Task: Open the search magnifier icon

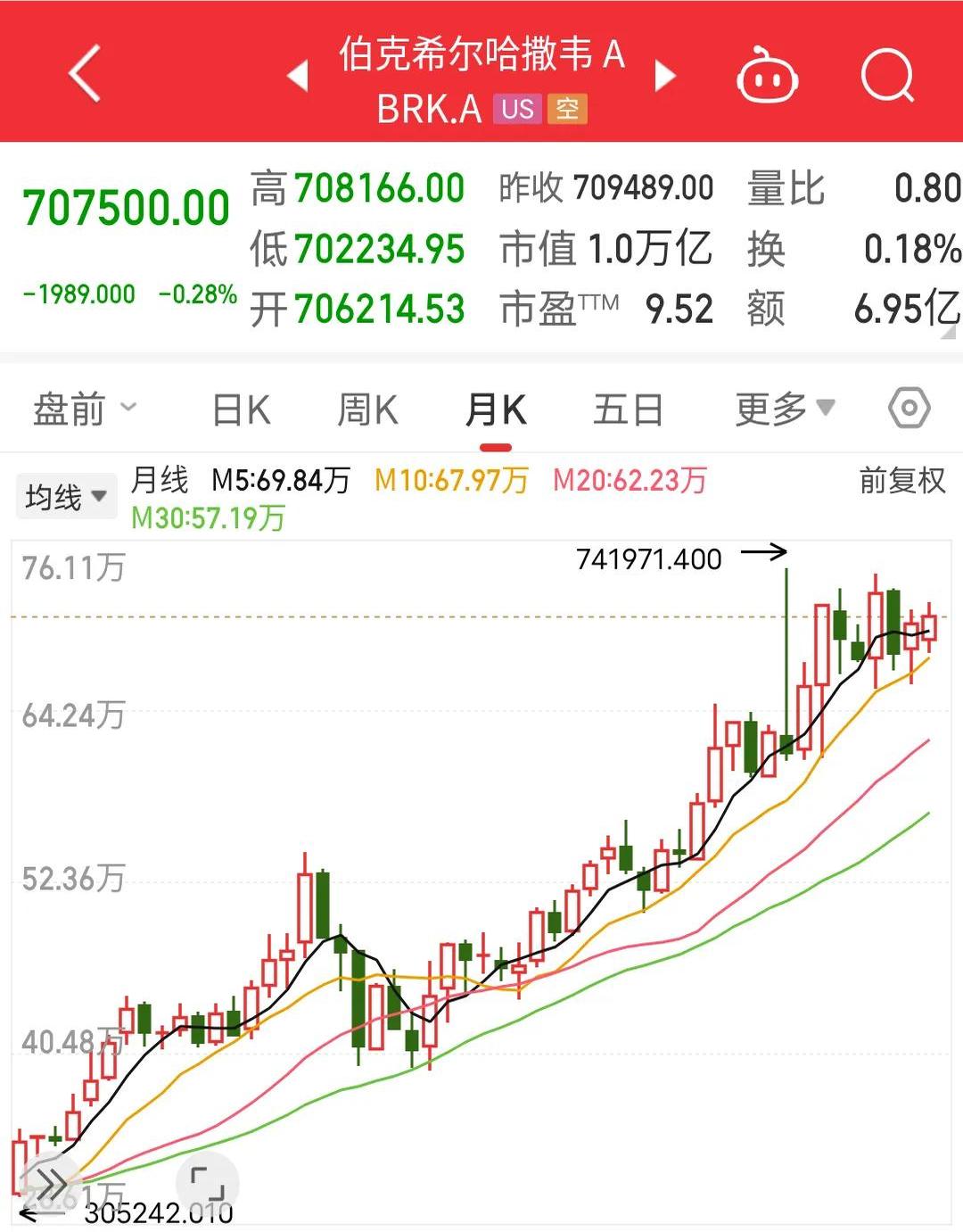Action: click(887, 76)
